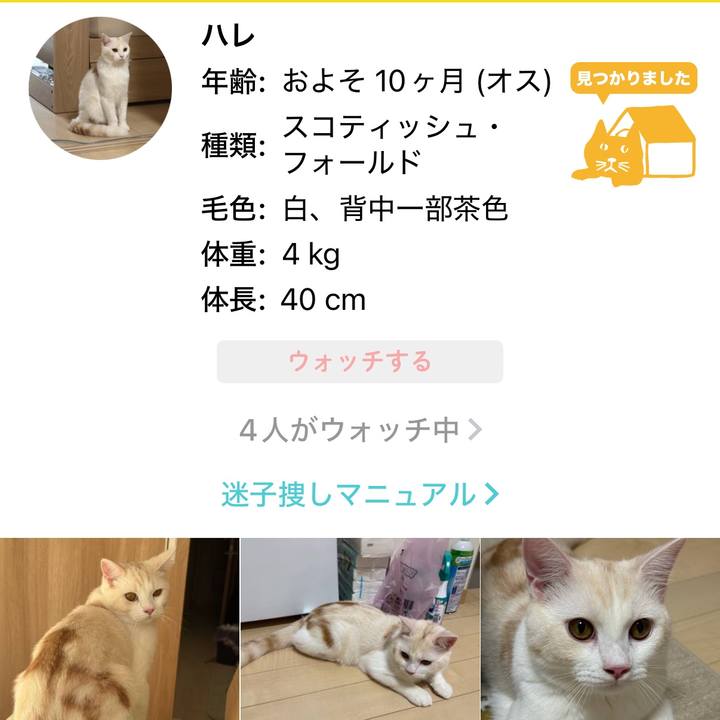720x720 pixels.
Task: Tap the ウォッチする button
Action: point(360,361)
